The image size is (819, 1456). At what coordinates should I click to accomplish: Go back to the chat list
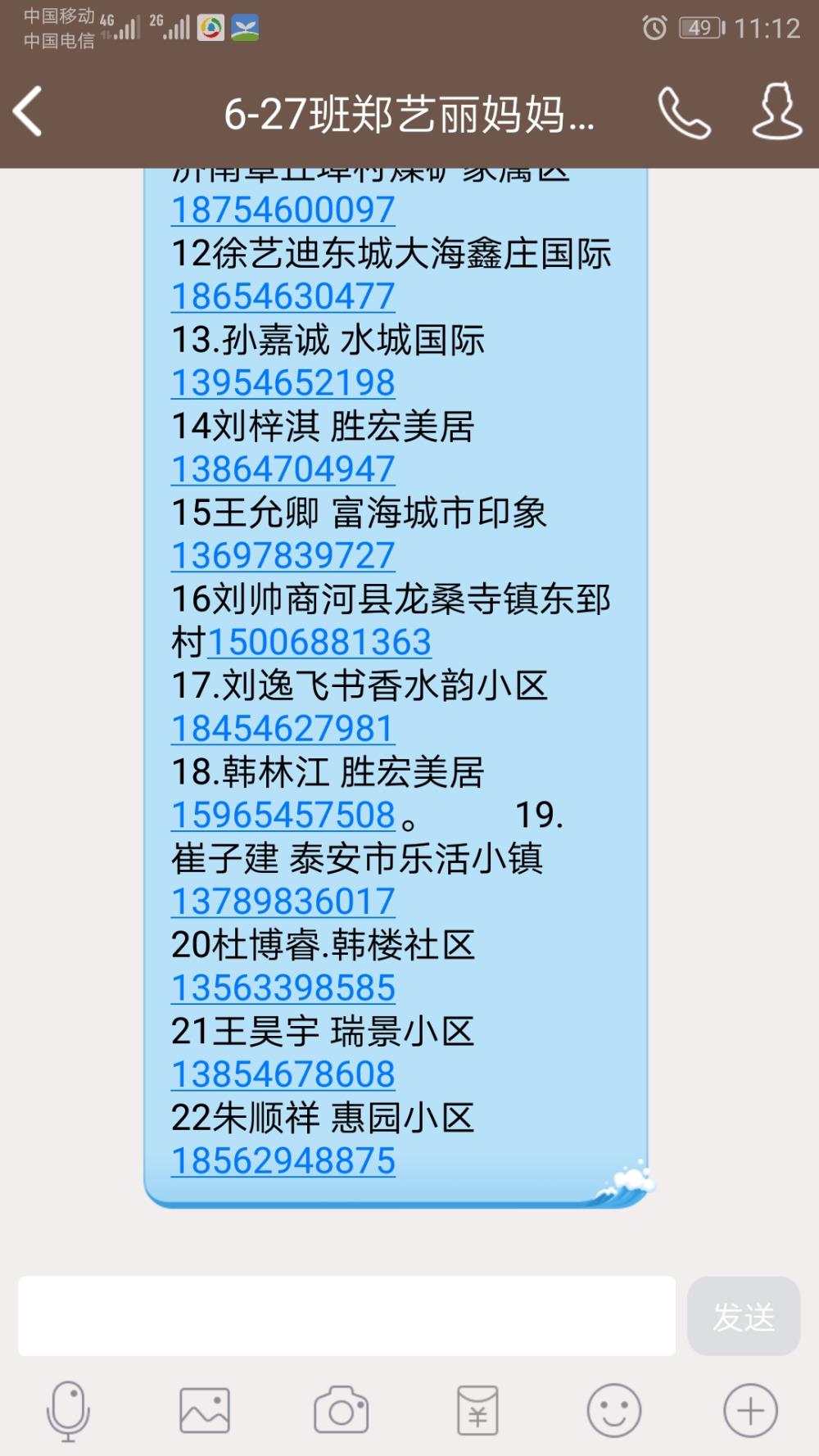pos(29,111)
